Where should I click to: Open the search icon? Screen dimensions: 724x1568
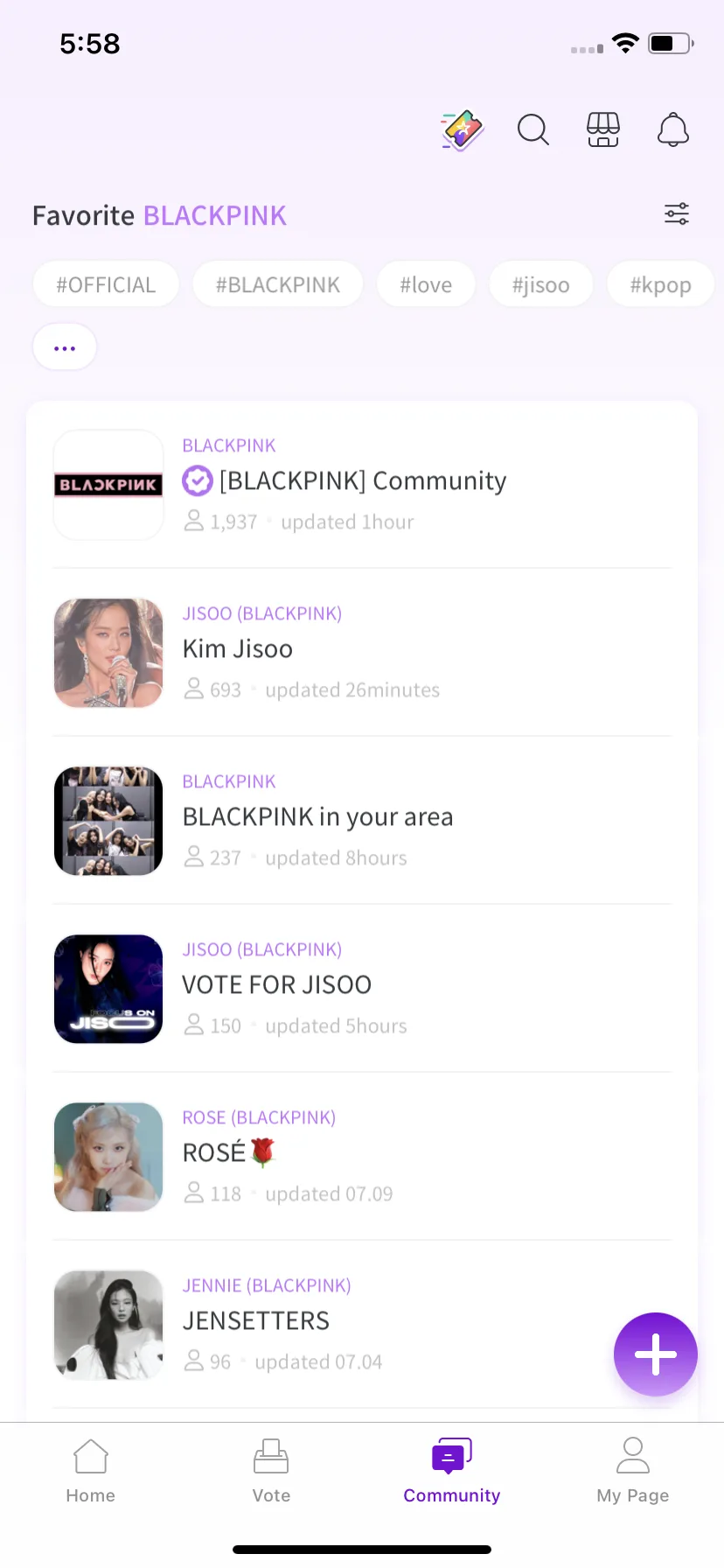533,130
